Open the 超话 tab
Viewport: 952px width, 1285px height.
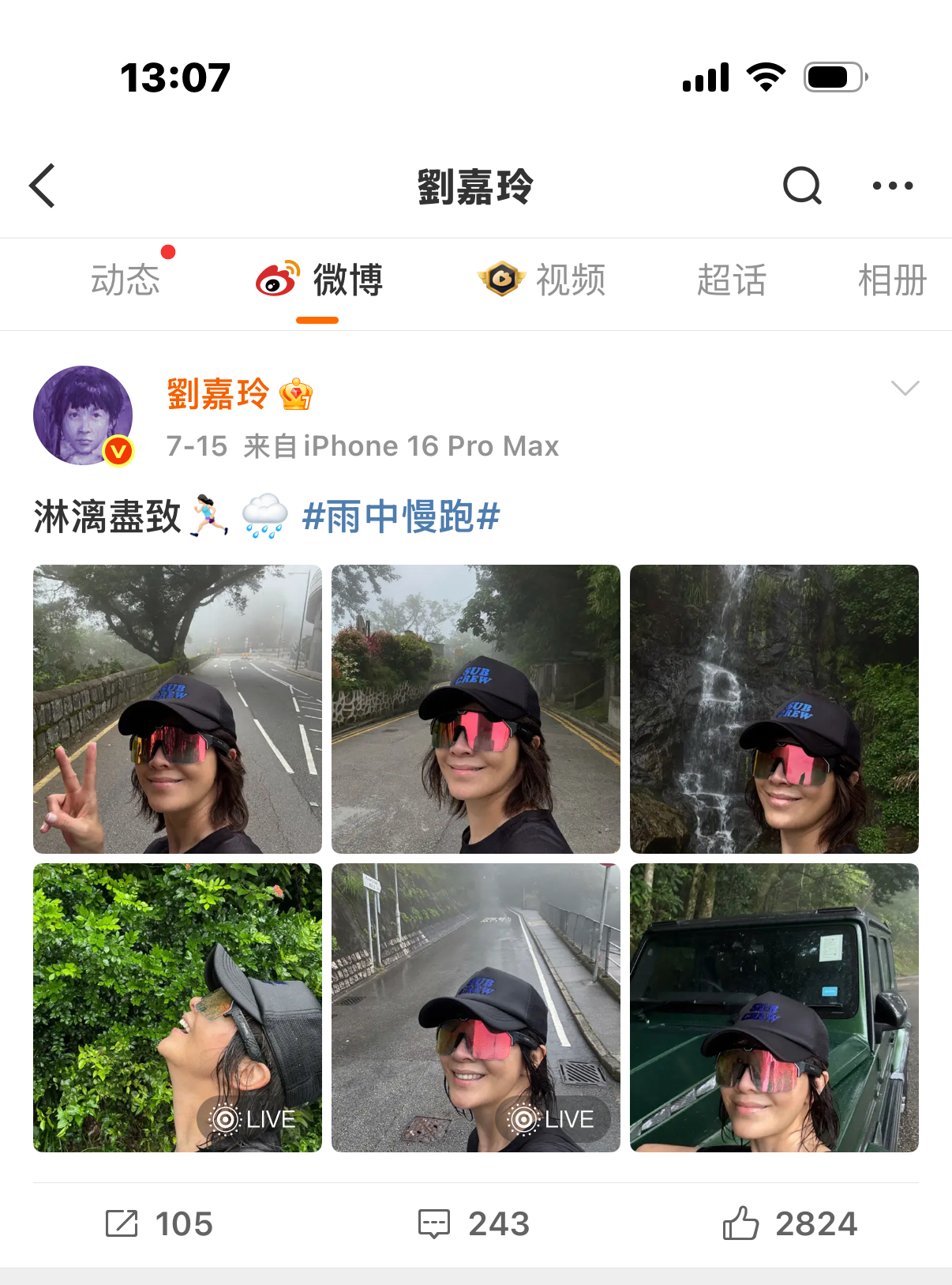pos(731,280)
